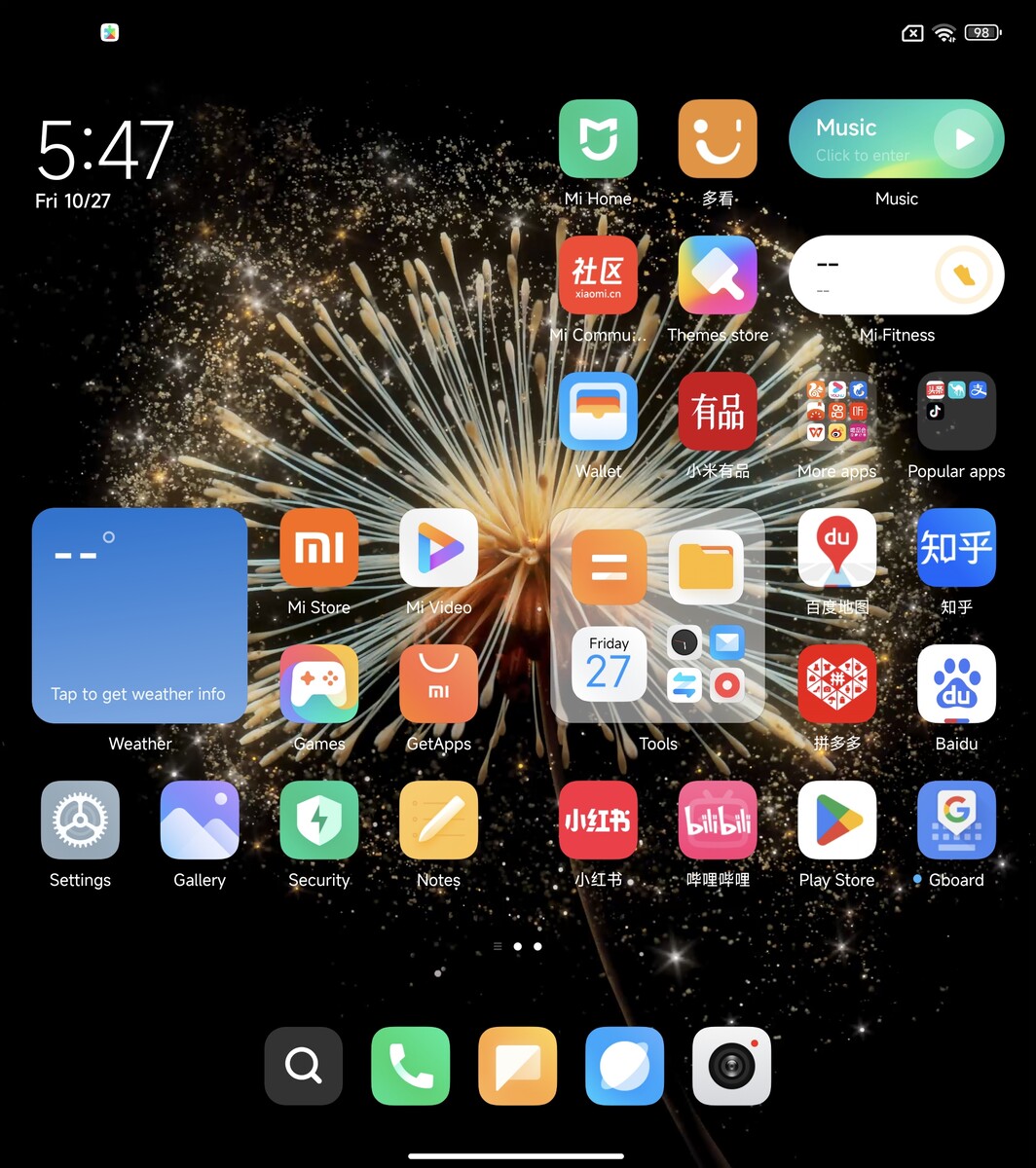Image resolution: width=1036 pixels, height=1168 pixels.
Task: Open the Themes store app
Action: 718,274
